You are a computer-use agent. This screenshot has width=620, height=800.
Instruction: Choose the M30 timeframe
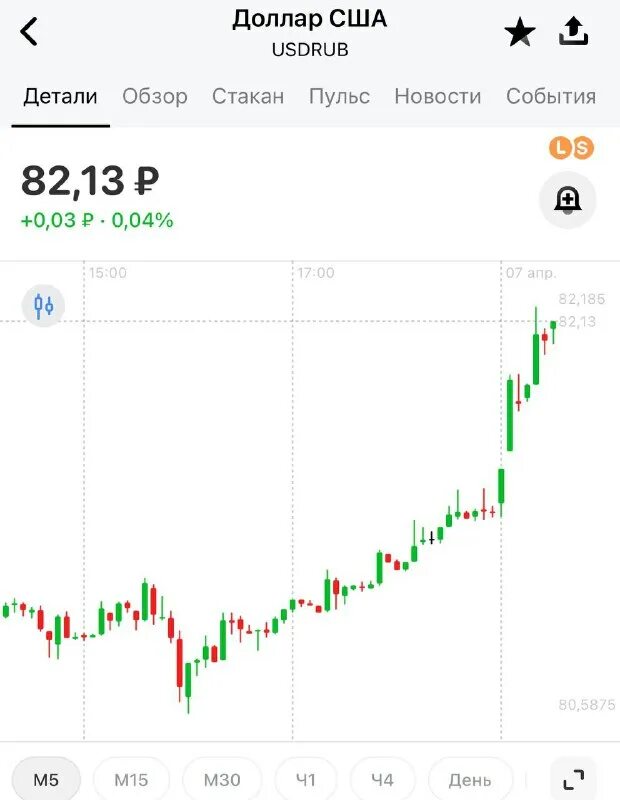click(x=221, y=779)
